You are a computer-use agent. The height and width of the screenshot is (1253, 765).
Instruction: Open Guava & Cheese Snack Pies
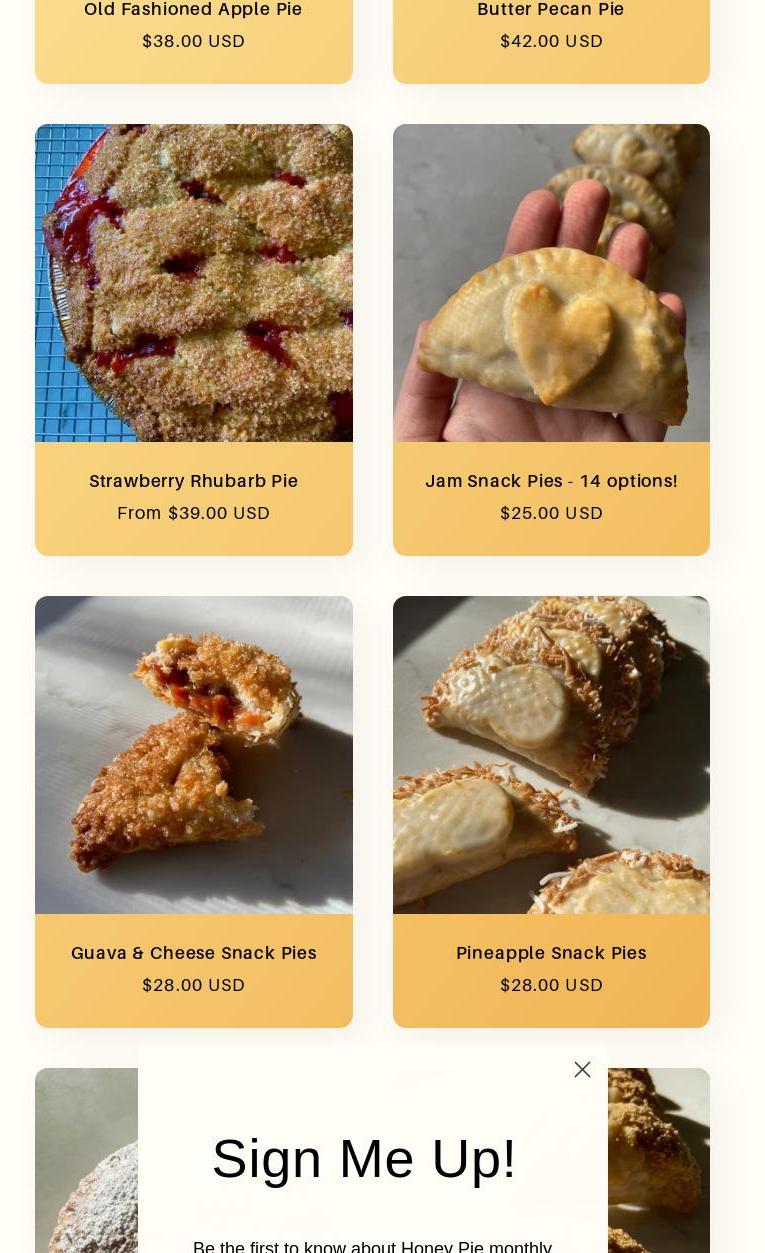(193, 953)
